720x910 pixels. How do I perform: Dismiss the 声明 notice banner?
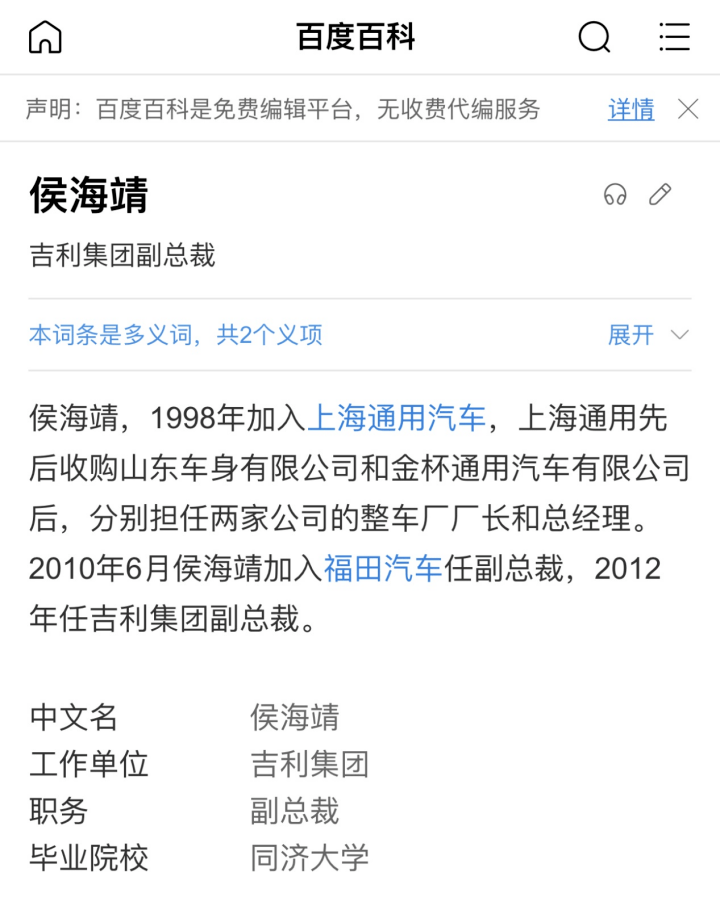688,109
